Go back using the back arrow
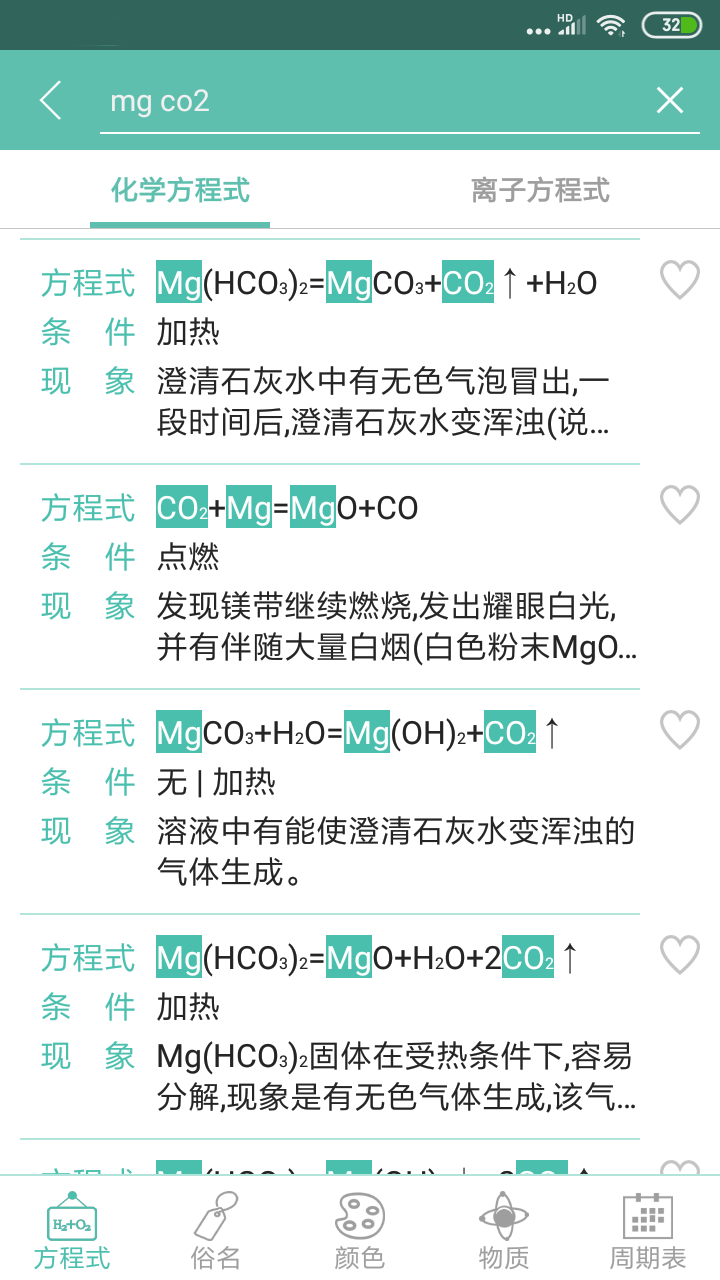This screenshot has height=1280, width=720. pyautogui.click(x=50, y=100)
